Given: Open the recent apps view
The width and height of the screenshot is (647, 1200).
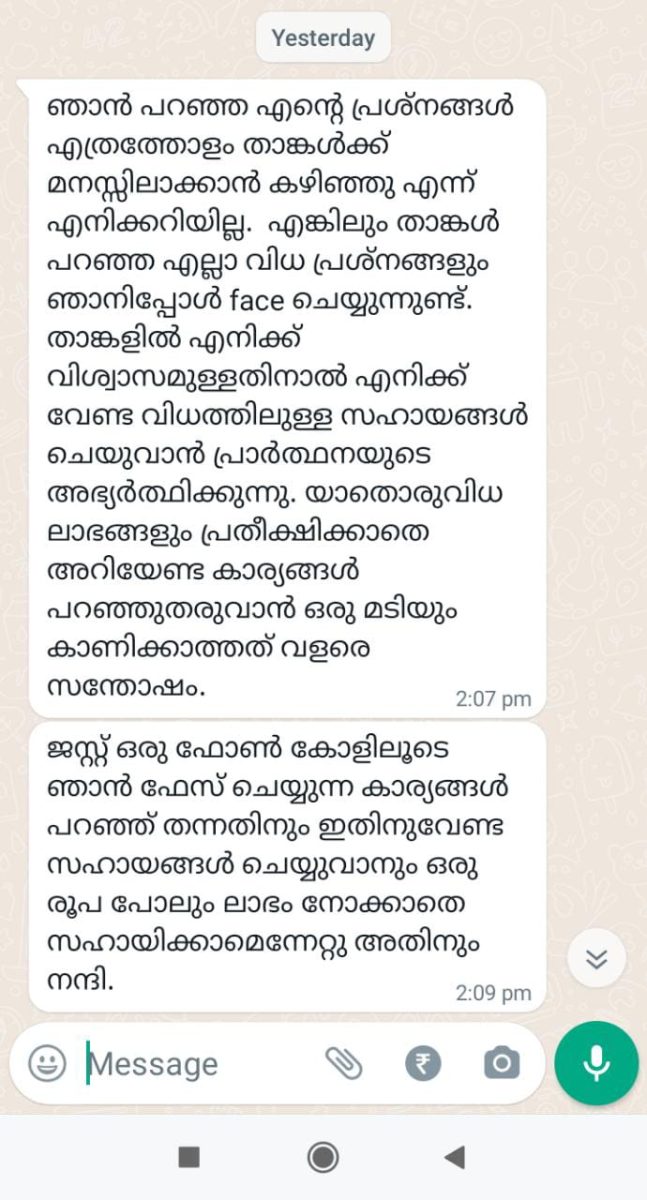Looking at the screenshot, I should click(188, 1157).
